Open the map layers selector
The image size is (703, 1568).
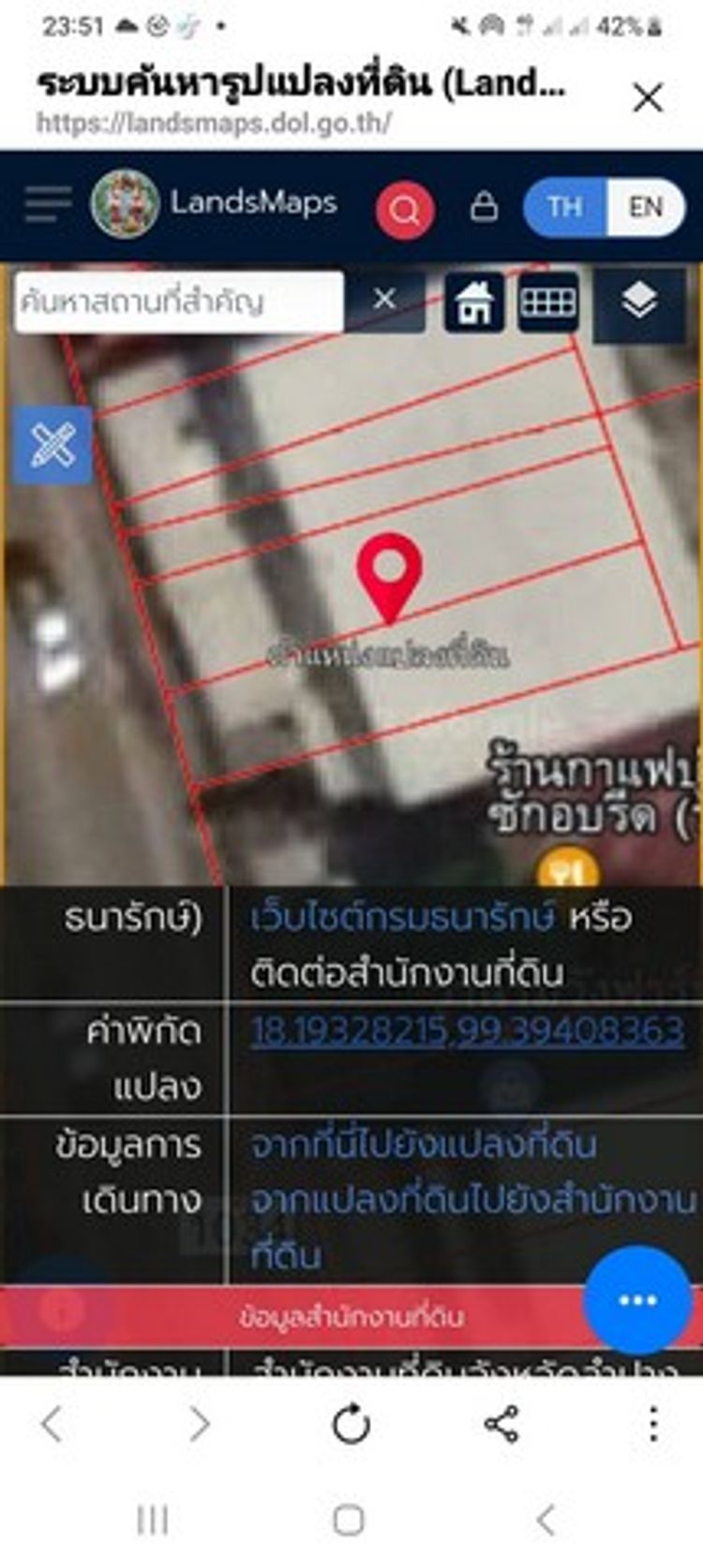(x=639, y=302)
